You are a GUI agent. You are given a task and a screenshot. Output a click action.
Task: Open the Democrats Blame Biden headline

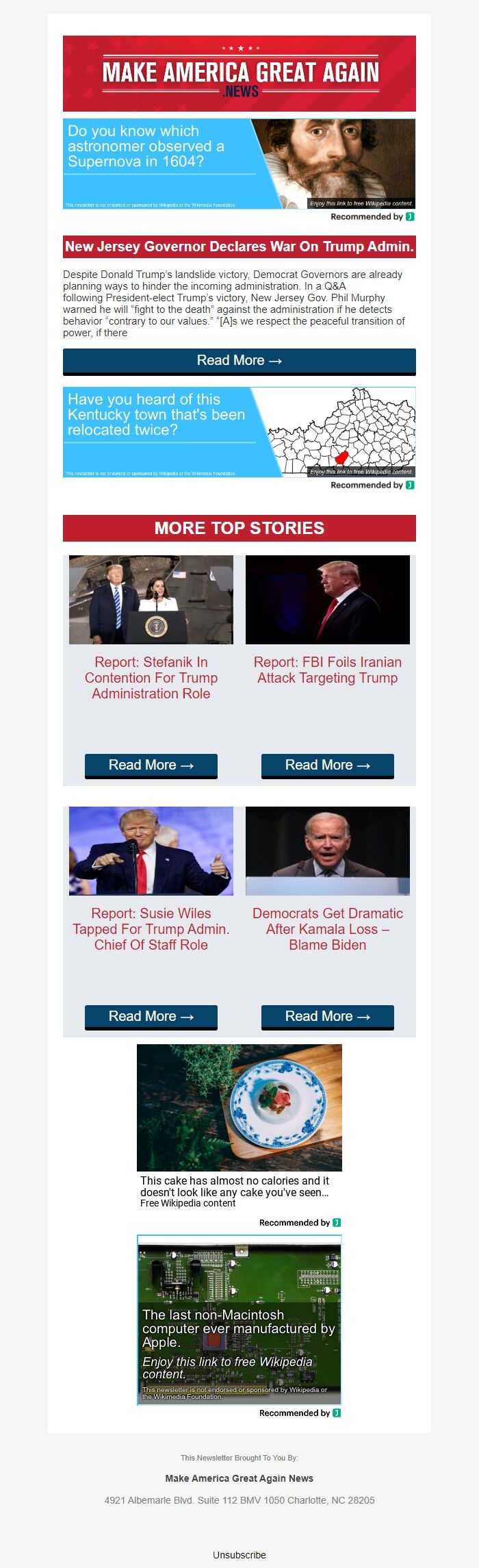pyautogui.click(x=327, y=929)
